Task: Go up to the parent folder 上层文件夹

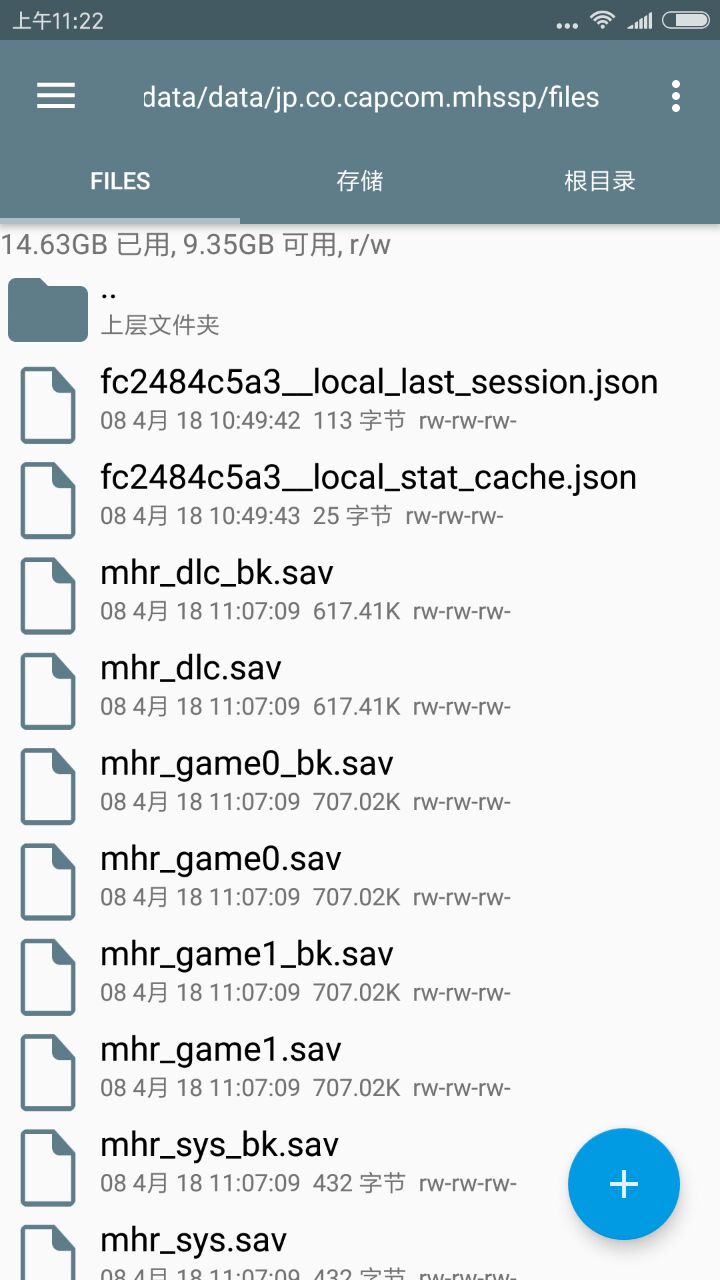Action: pyautogui.click(x=160, y=308)
